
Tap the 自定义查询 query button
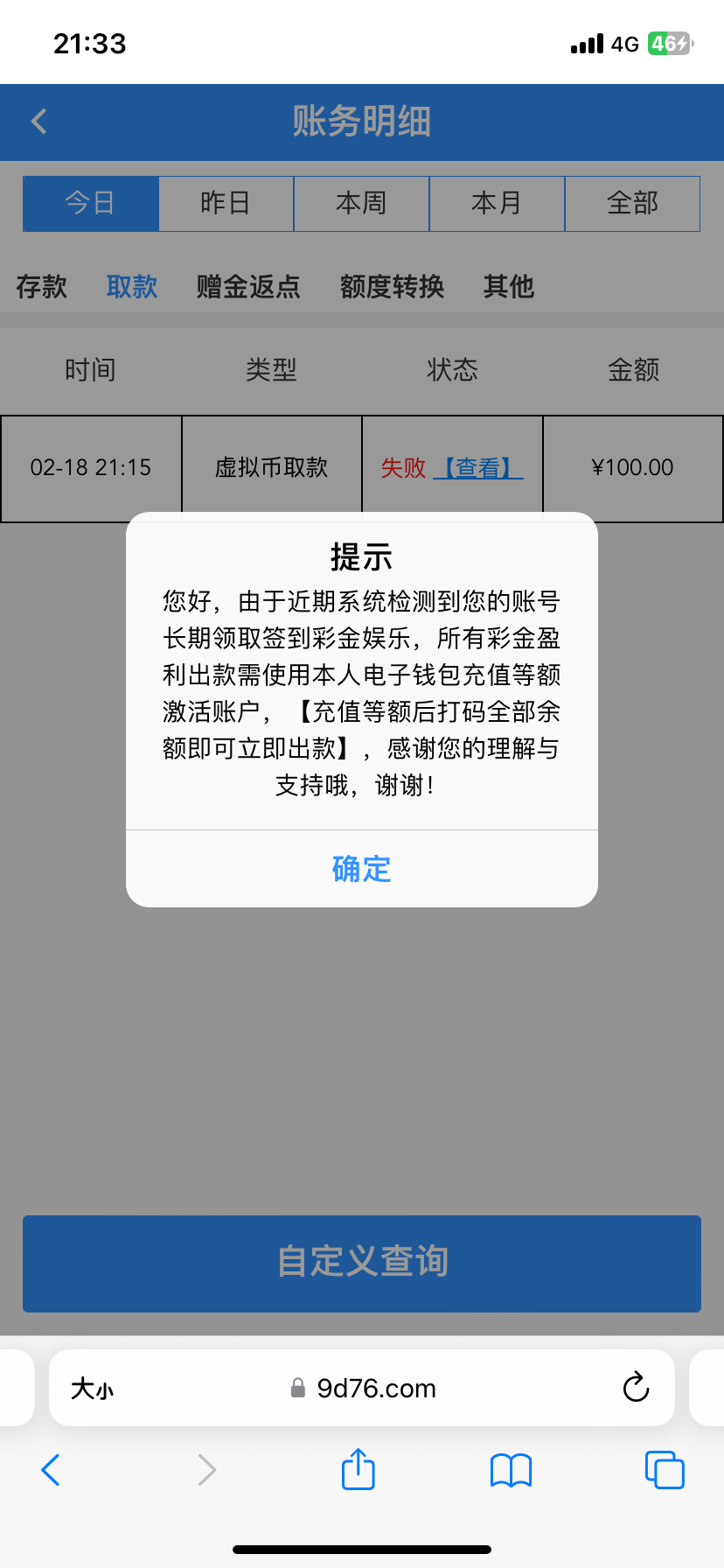361,1263
